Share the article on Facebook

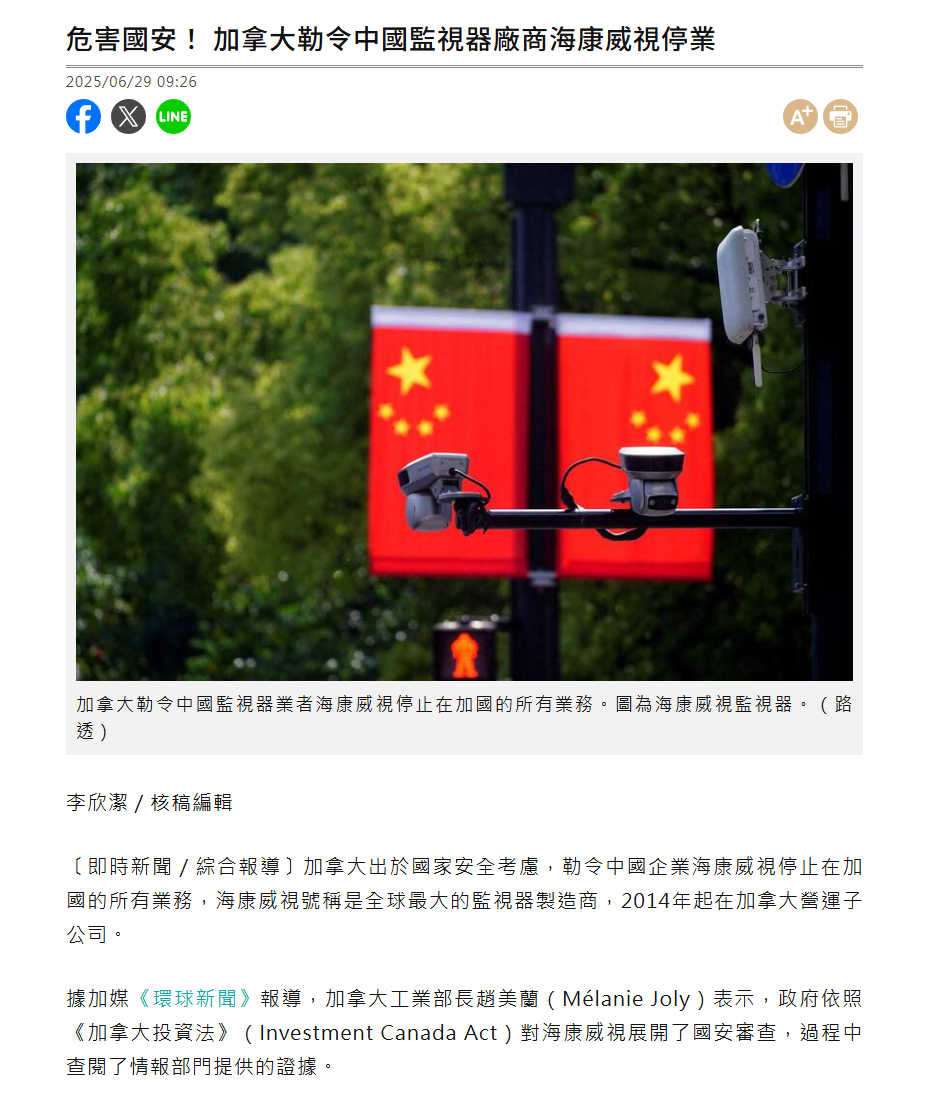84,117
